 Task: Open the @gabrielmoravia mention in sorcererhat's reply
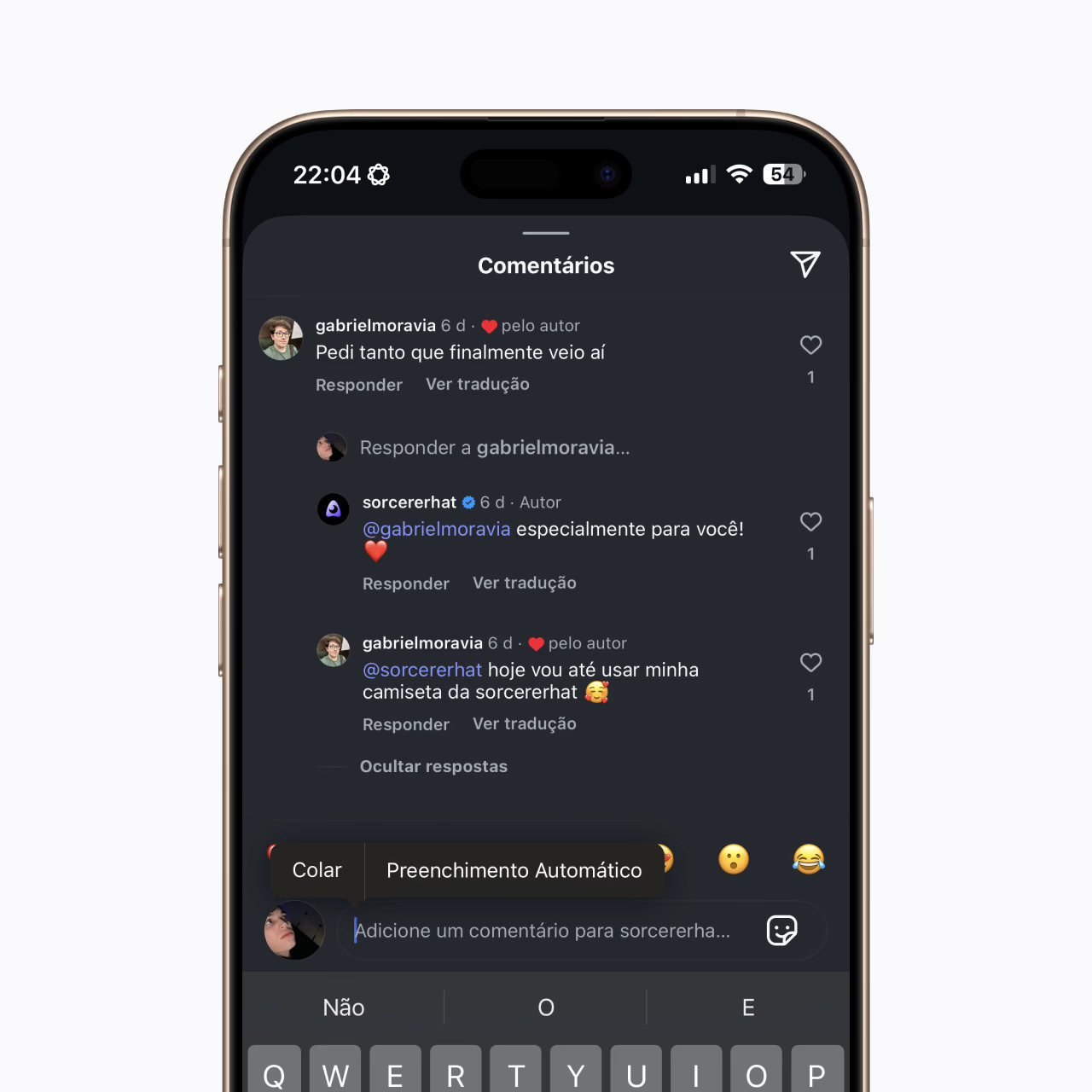point(436,529)
